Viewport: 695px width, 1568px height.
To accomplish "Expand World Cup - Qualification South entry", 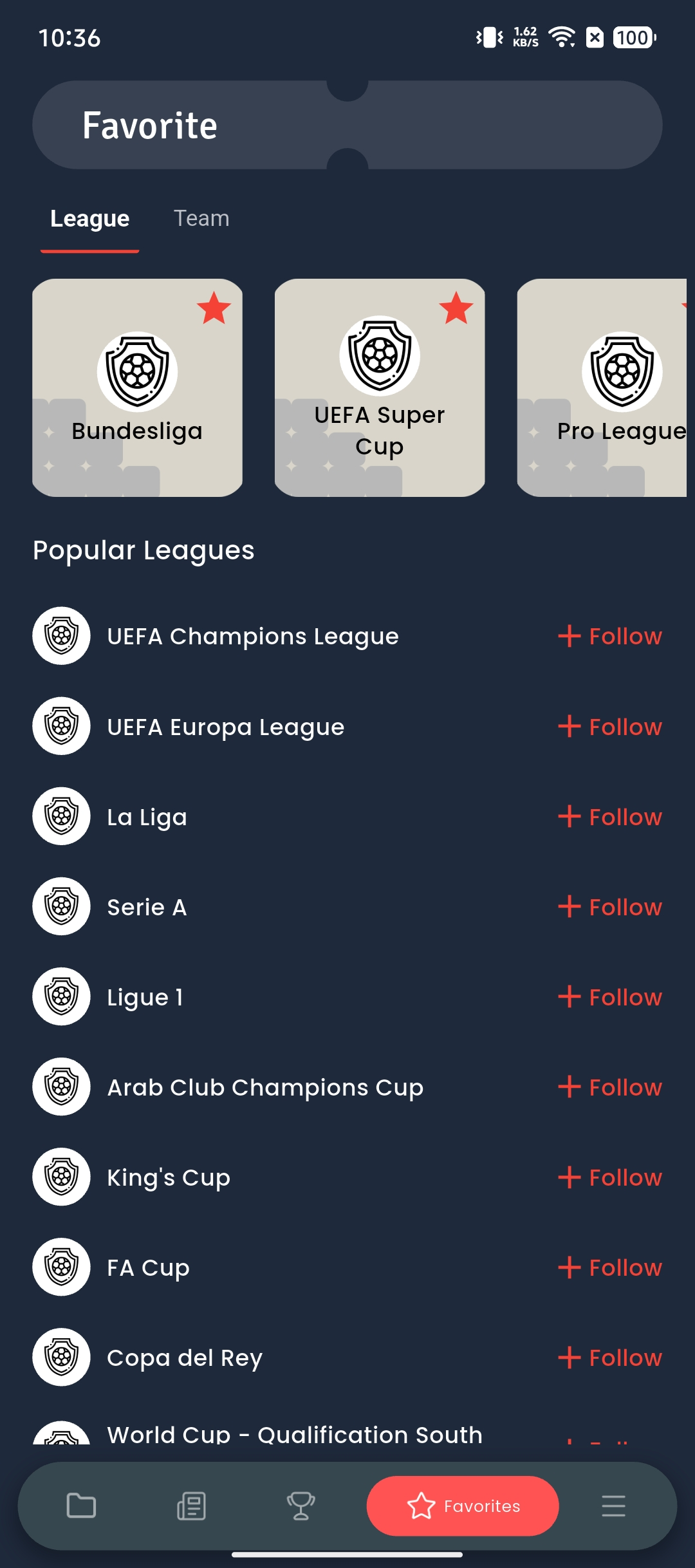I will coord(294,1434).
